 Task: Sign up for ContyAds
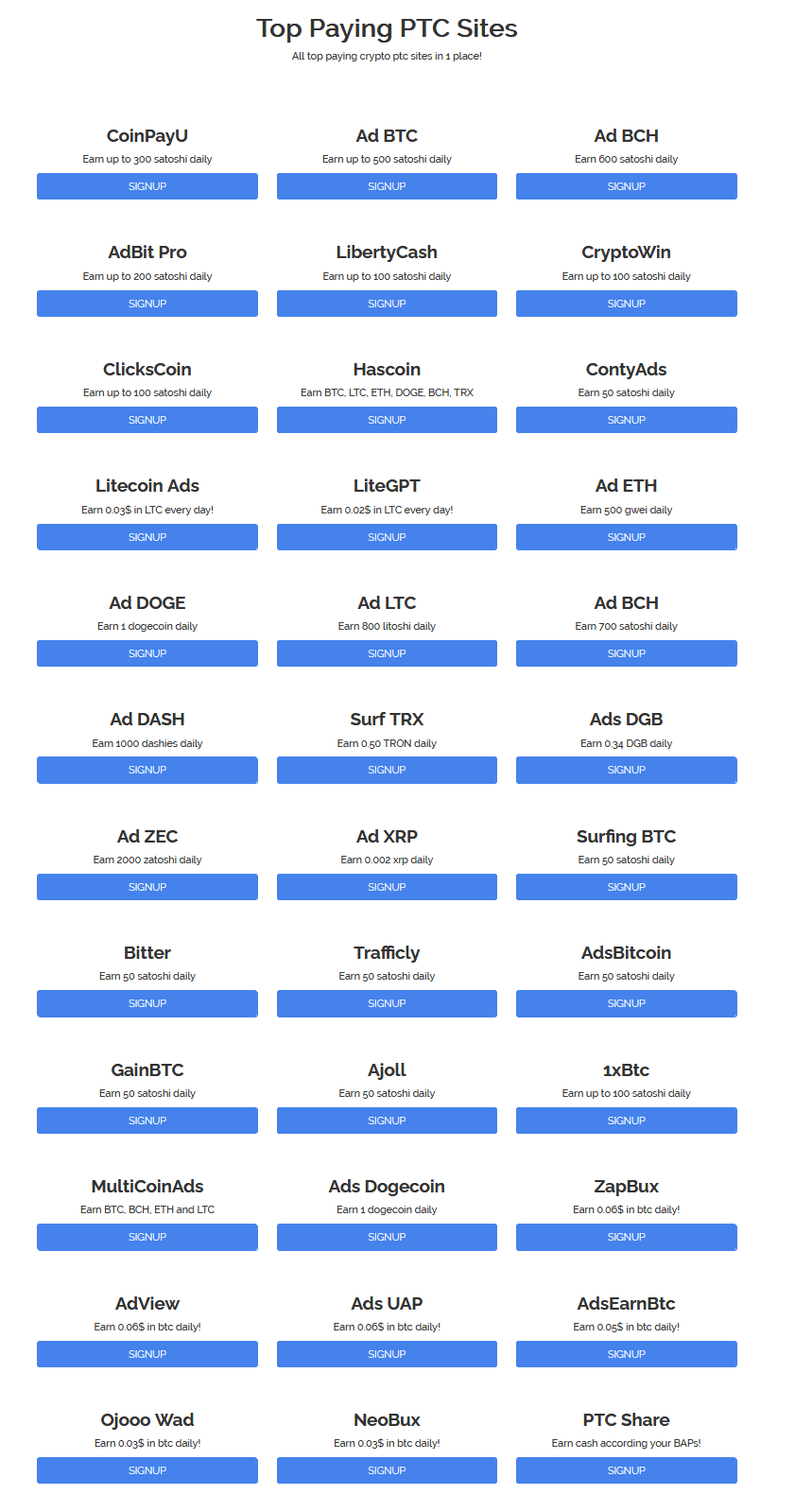(x=627, y=420)
